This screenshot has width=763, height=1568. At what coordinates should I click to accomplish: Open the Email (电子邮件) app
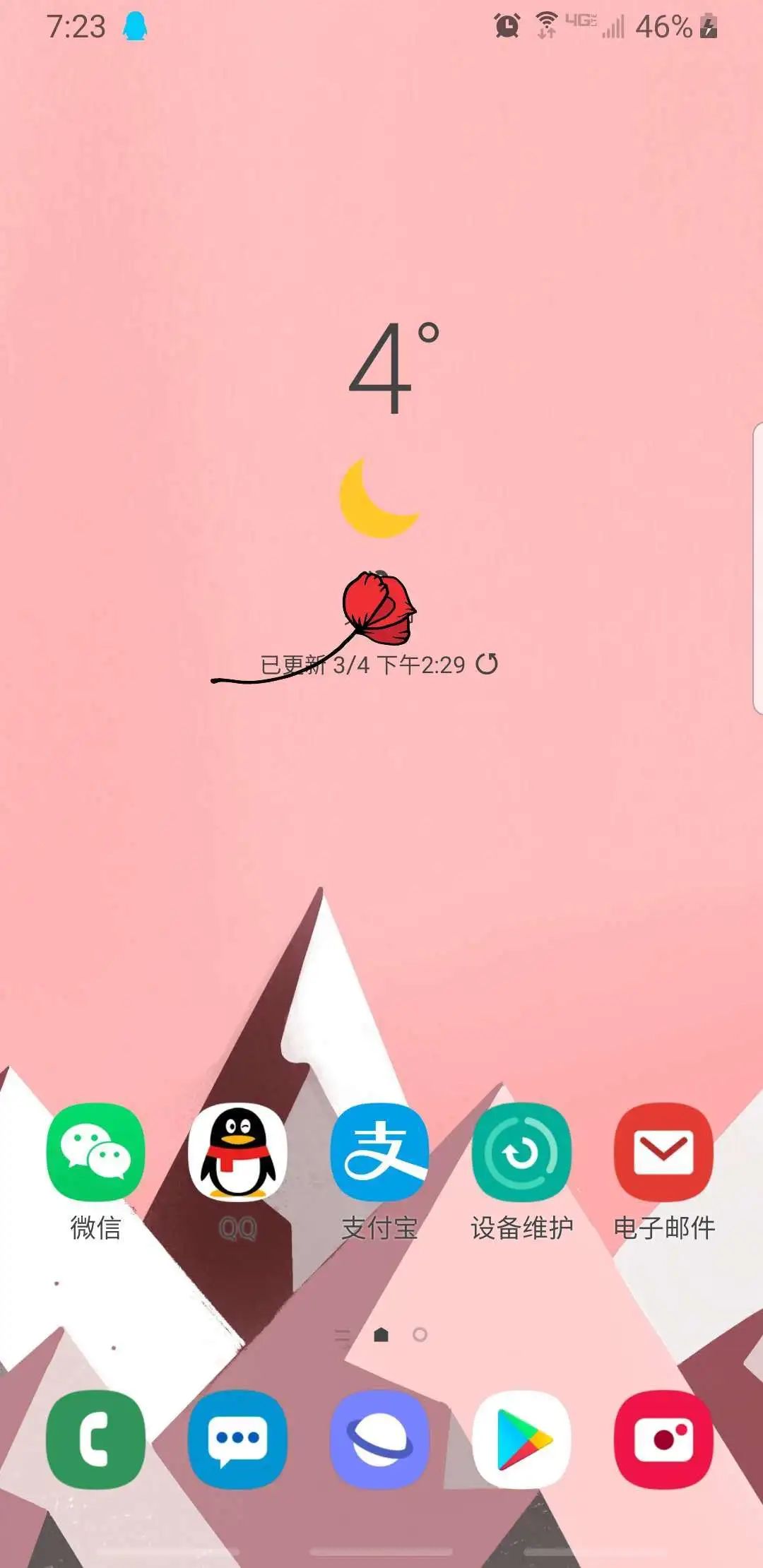click(664, 1153)
